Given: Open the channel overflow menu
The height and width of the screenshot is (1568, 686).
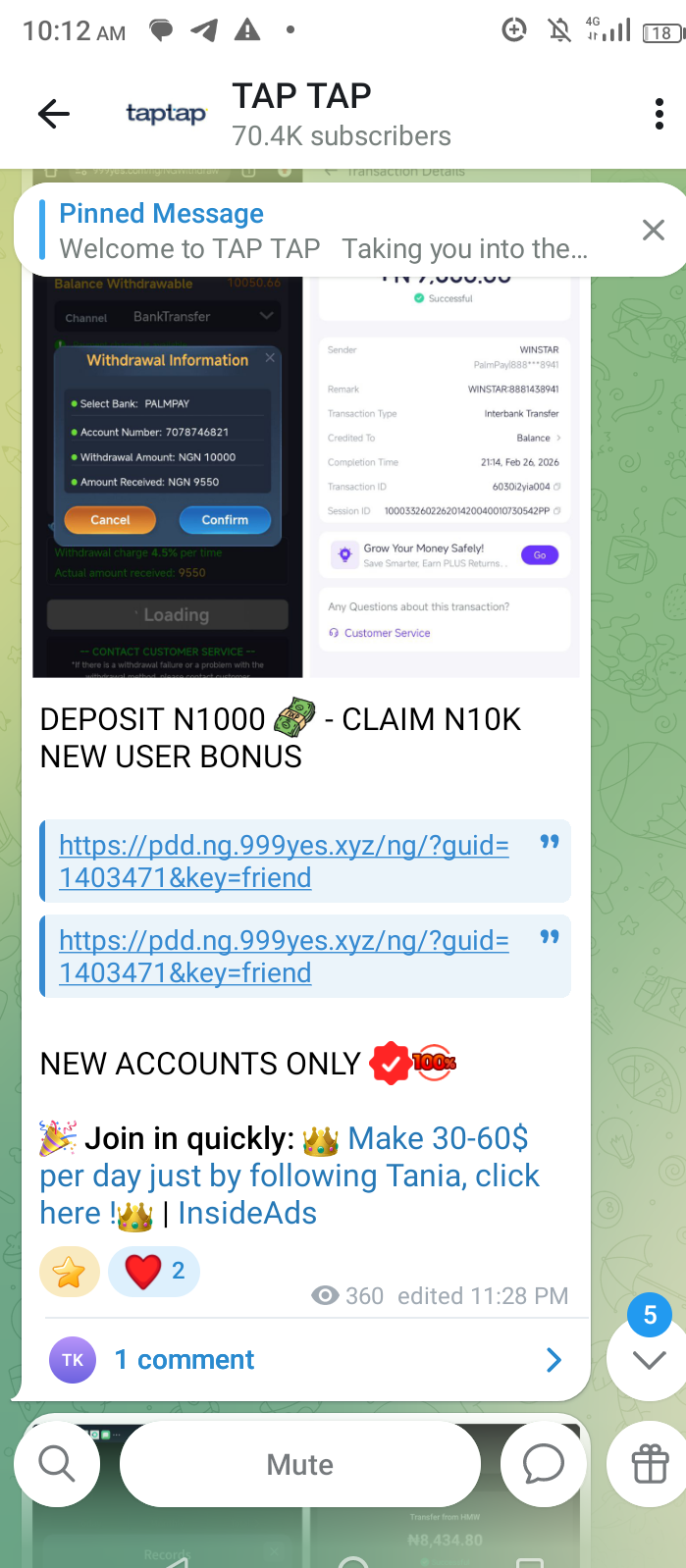Looking at the screenshot, I should [659, 115].
